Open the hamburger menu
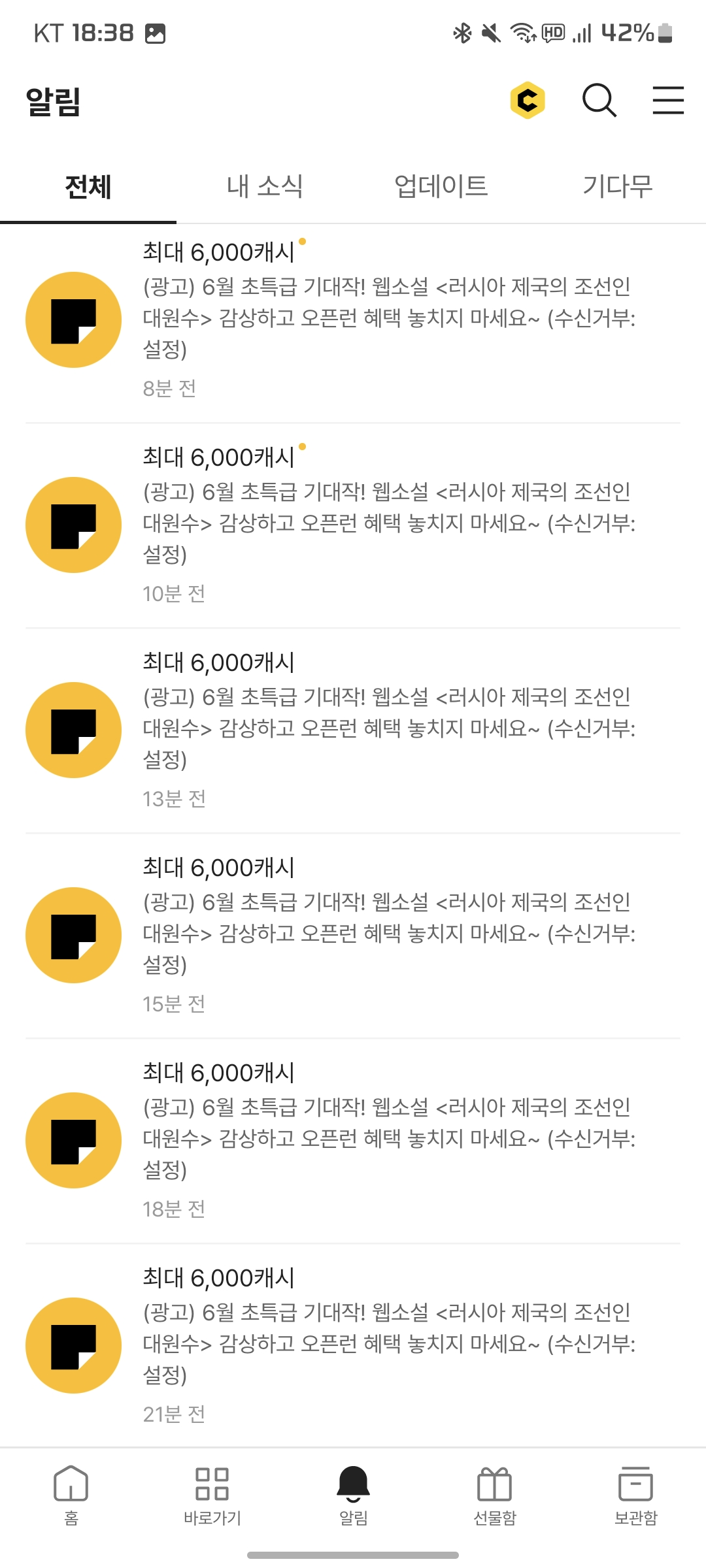The height and width of the screenshot is (1568, 706). click(668, 101)
